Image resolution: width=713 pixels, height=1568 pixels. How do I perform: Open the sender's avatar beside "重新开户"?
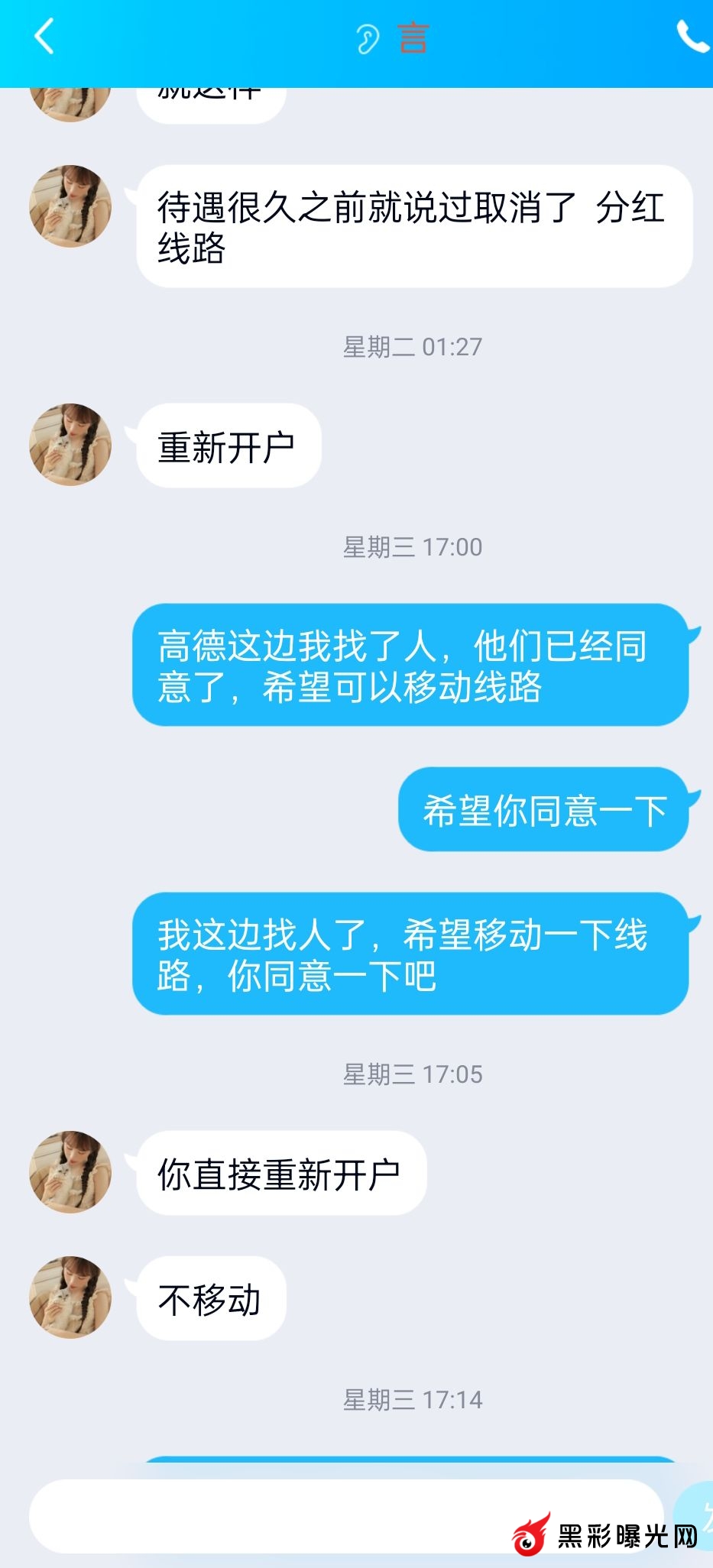(x=70, y=445)
